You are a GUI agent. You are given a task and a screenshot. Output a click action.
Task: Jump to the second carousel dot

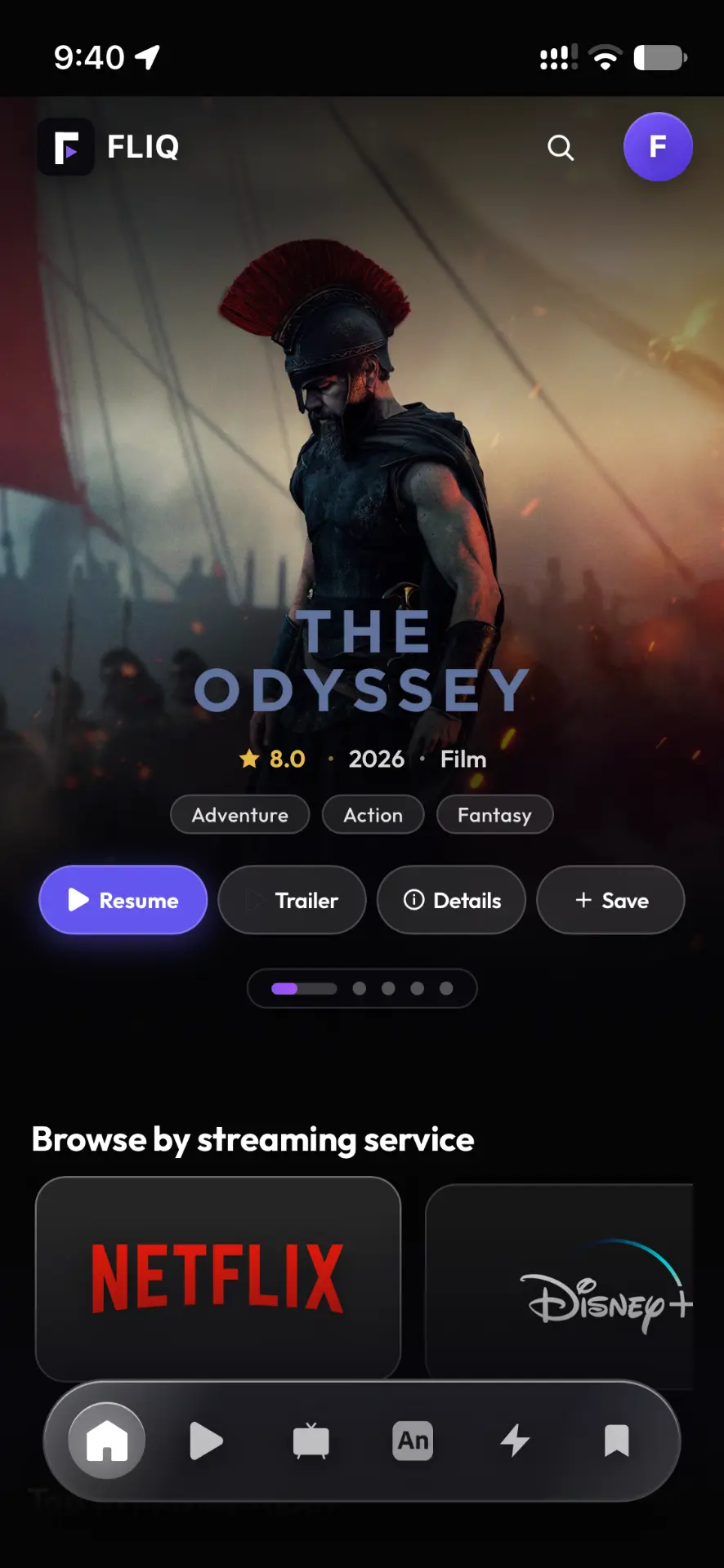[x=359, y=989]
